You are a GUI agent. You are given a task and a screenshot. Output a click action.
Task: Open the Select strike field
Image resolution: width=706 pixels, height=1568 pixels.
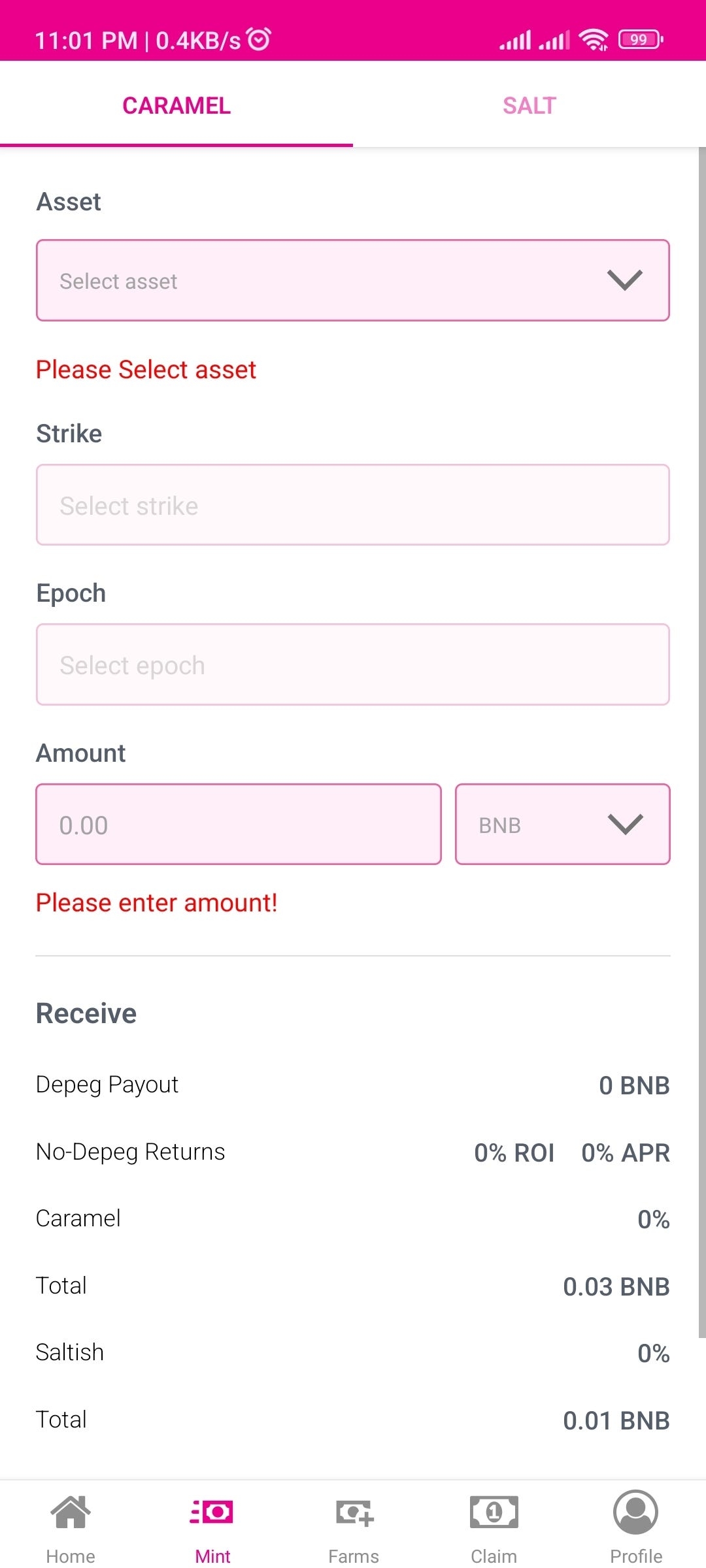click(353, 505)
